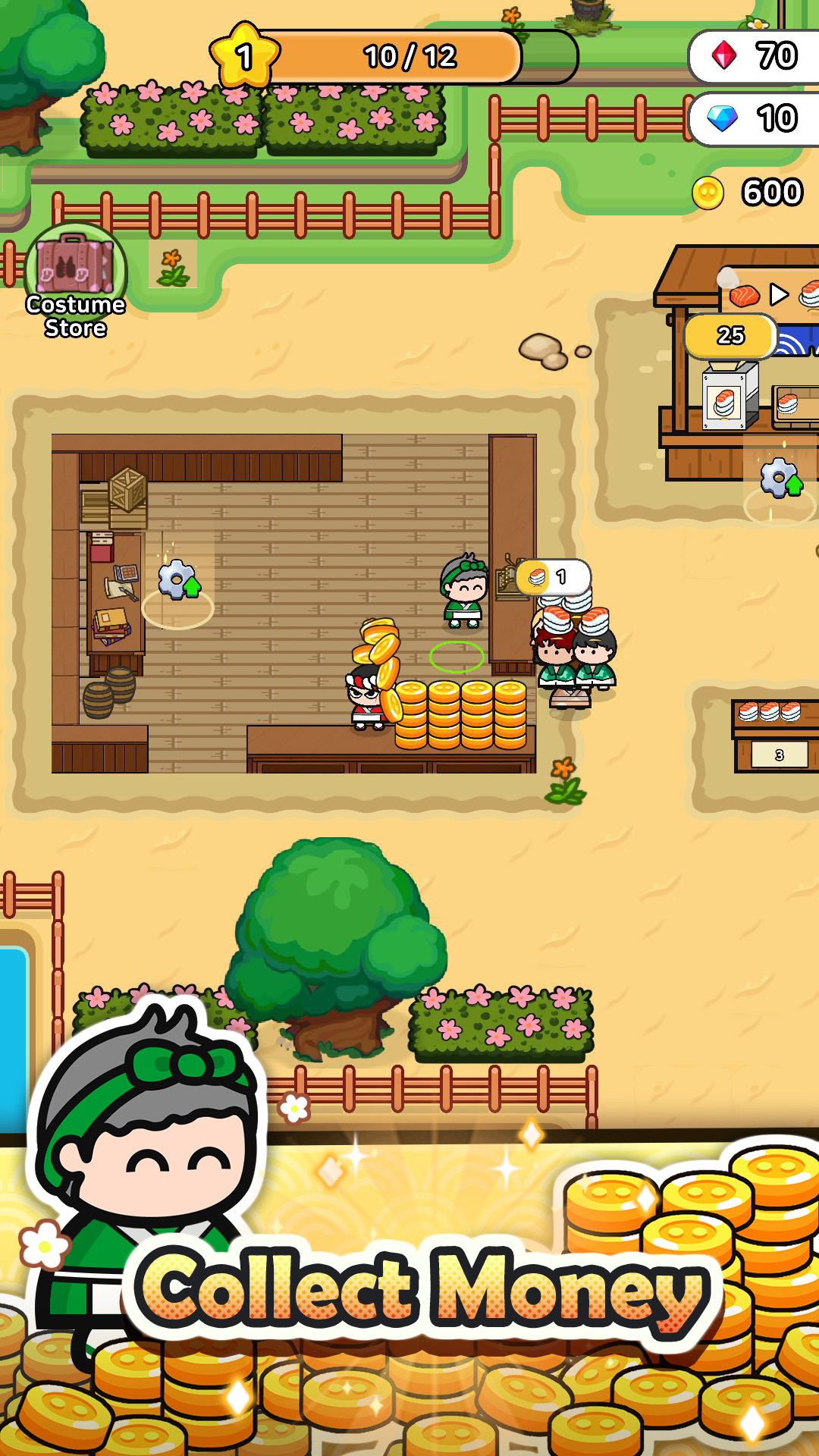This screenshot has height=1456, width=819.
Task: Tap the blue diamond currency counter
Action: (751, 118)
